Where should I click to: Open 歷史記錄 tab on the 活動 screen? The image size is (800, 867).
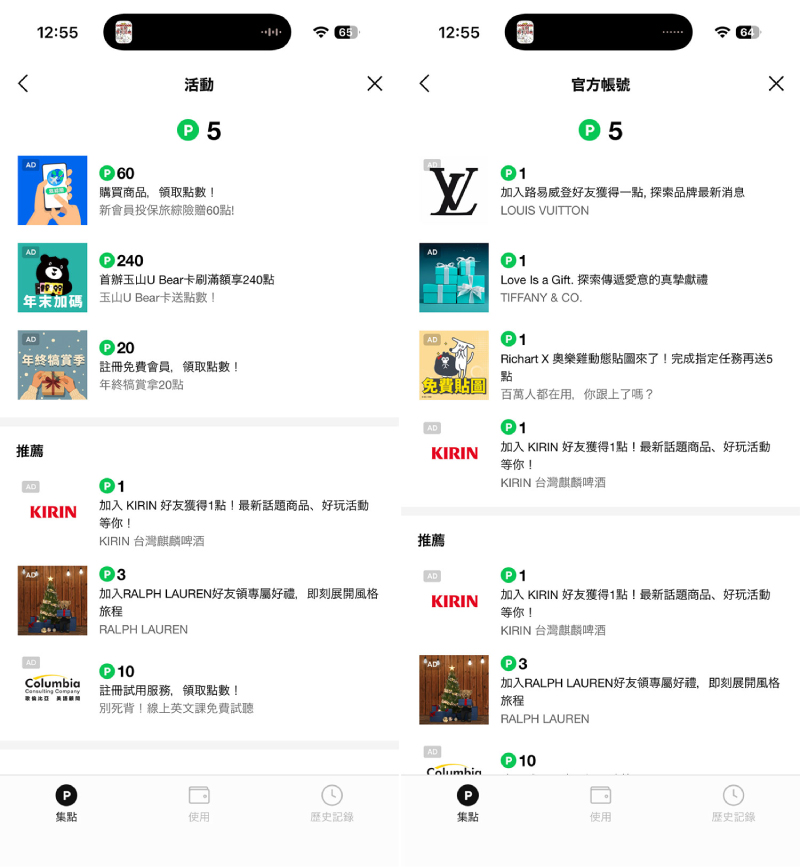pos(332,803)
